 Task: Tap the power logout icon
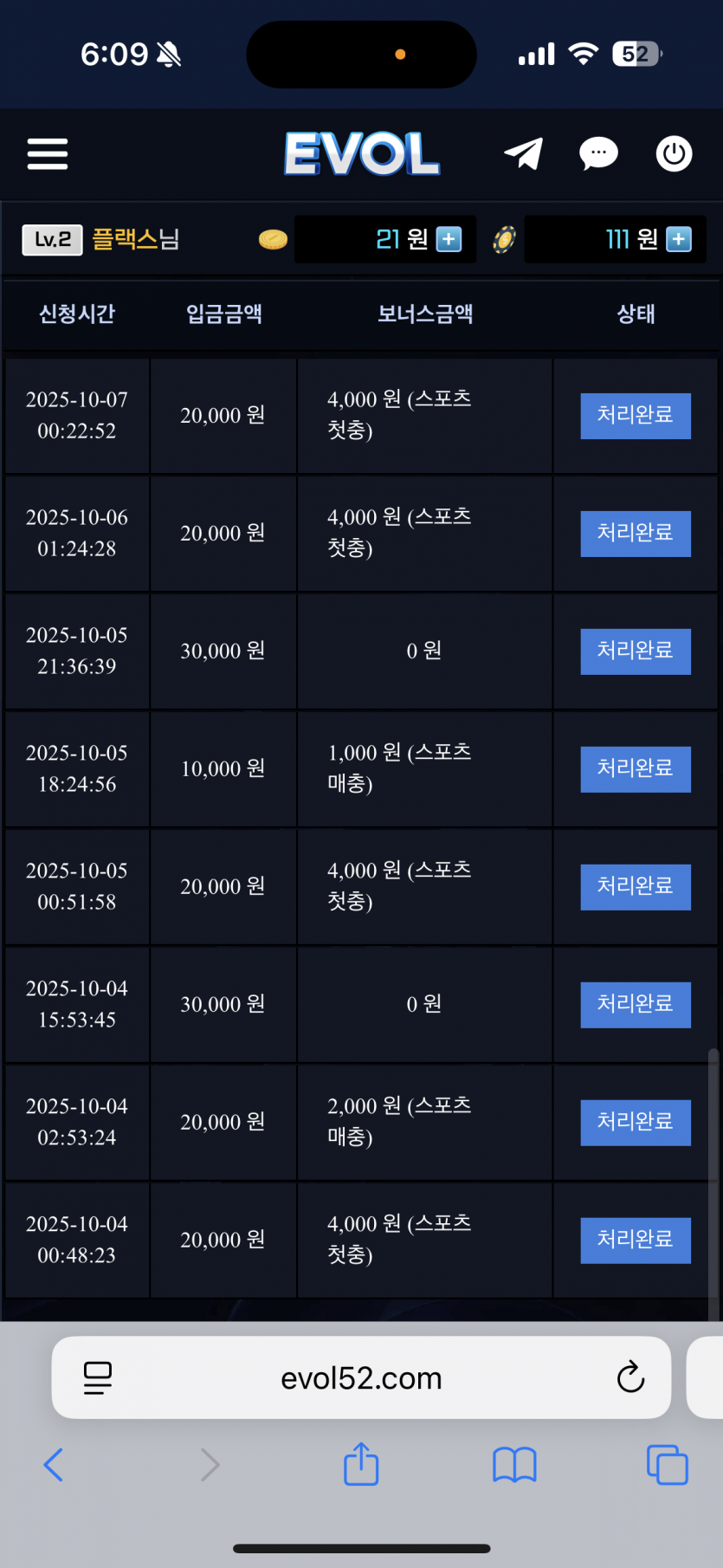[x=674, y=154]
